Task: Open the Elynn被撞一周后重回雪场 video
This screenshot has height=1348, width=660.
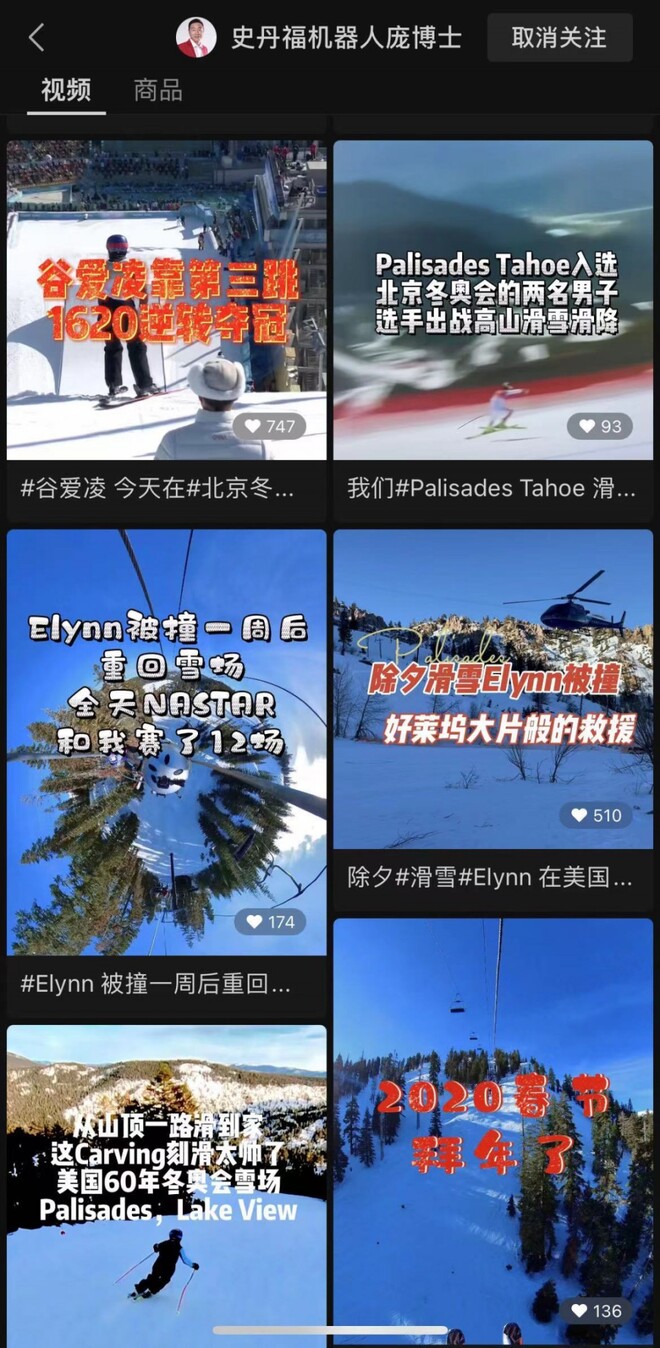Action: coord(167,742)
